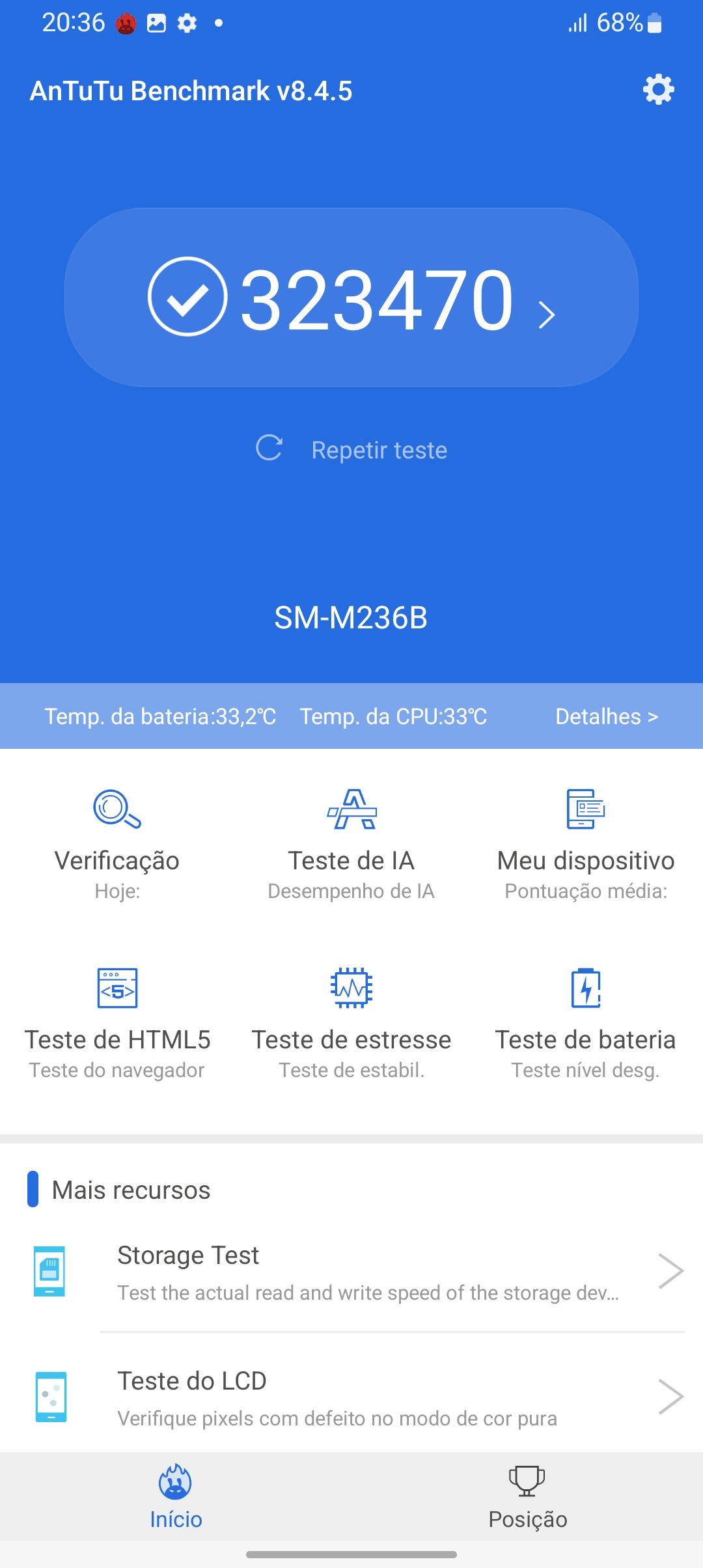
Task: Open Teste de bateria
Action: point(586,1022)
